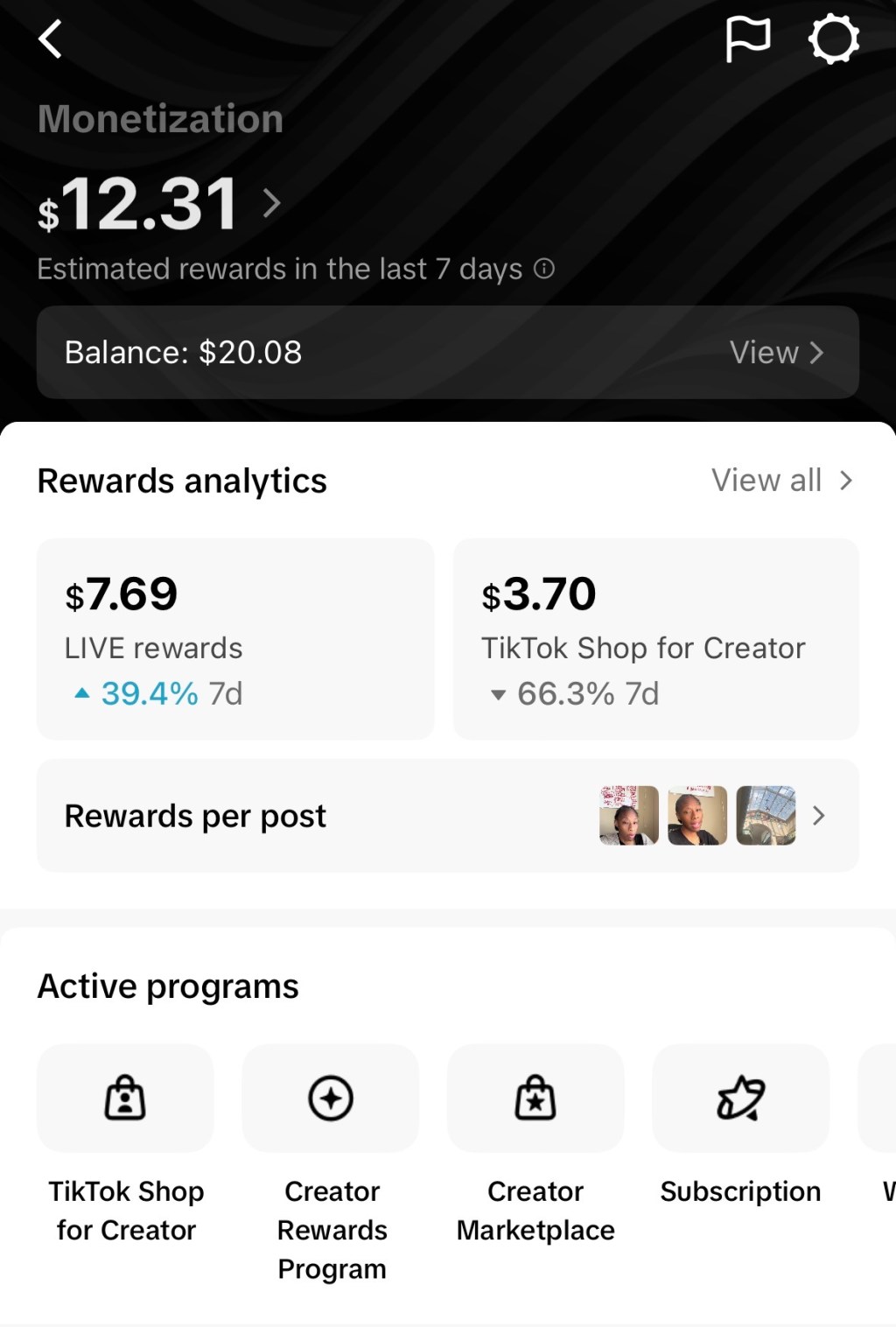
Task: Open monetization settings gear
Action: pyautogui.click(x=834, y=38)
